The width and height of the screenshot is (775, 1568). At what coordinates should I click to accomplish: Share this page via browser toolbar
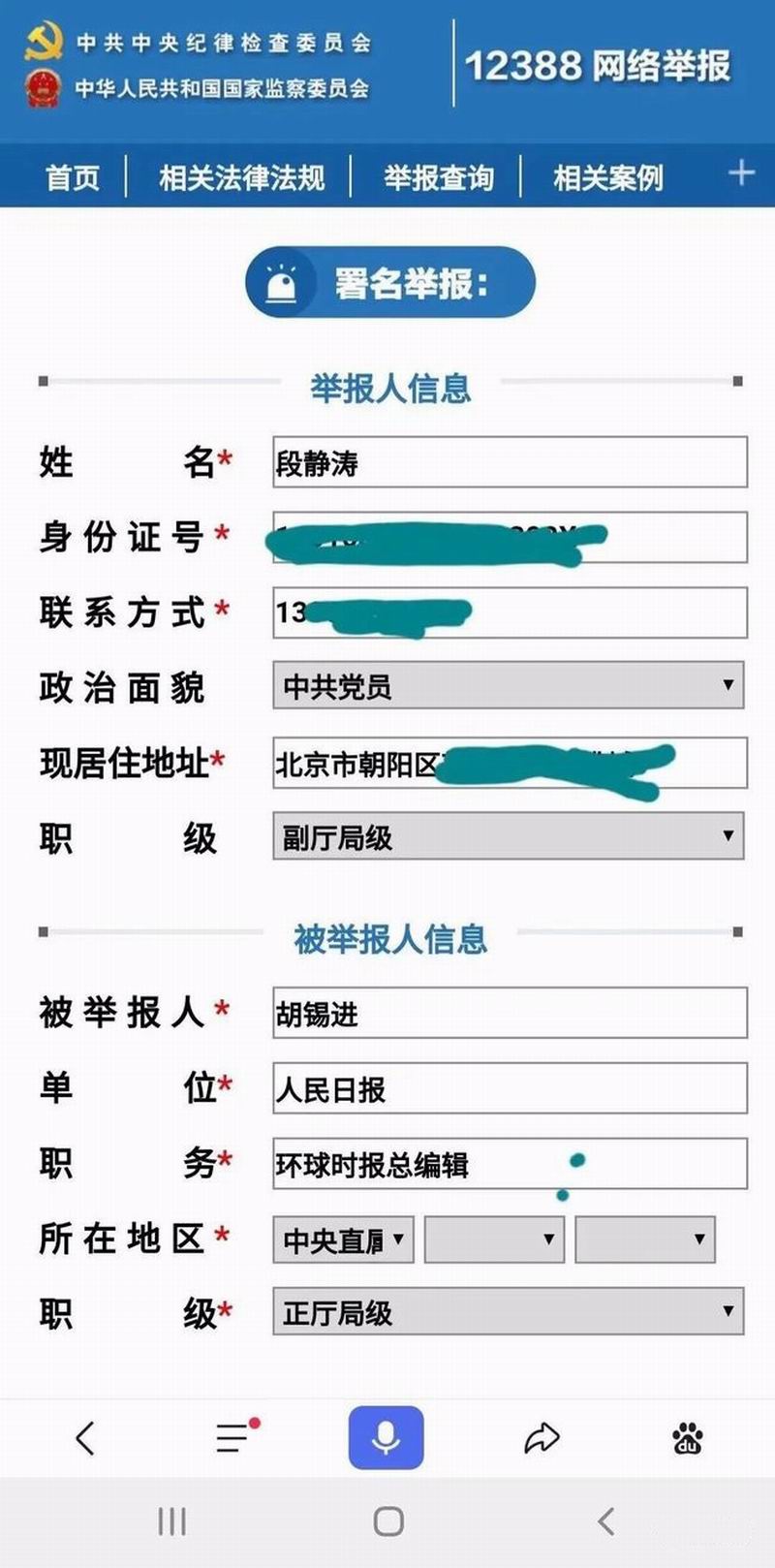coord(542,1437)
